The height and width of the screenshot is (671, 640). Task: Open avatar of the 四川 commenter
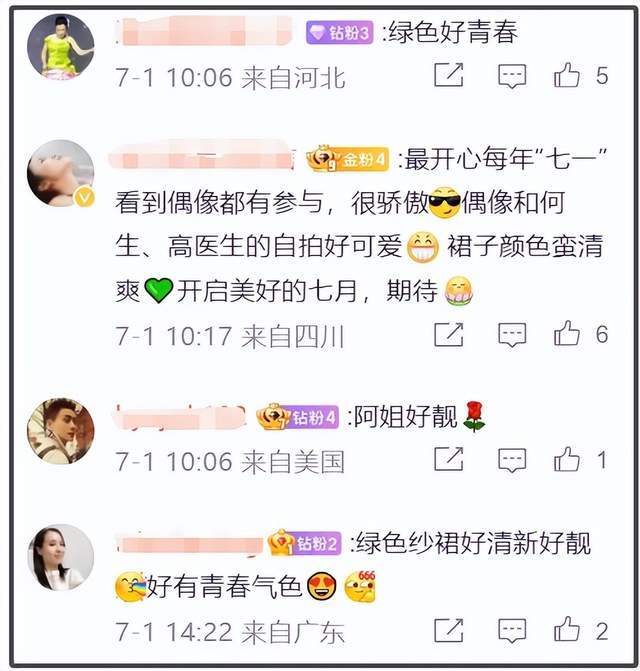point(60,172)
